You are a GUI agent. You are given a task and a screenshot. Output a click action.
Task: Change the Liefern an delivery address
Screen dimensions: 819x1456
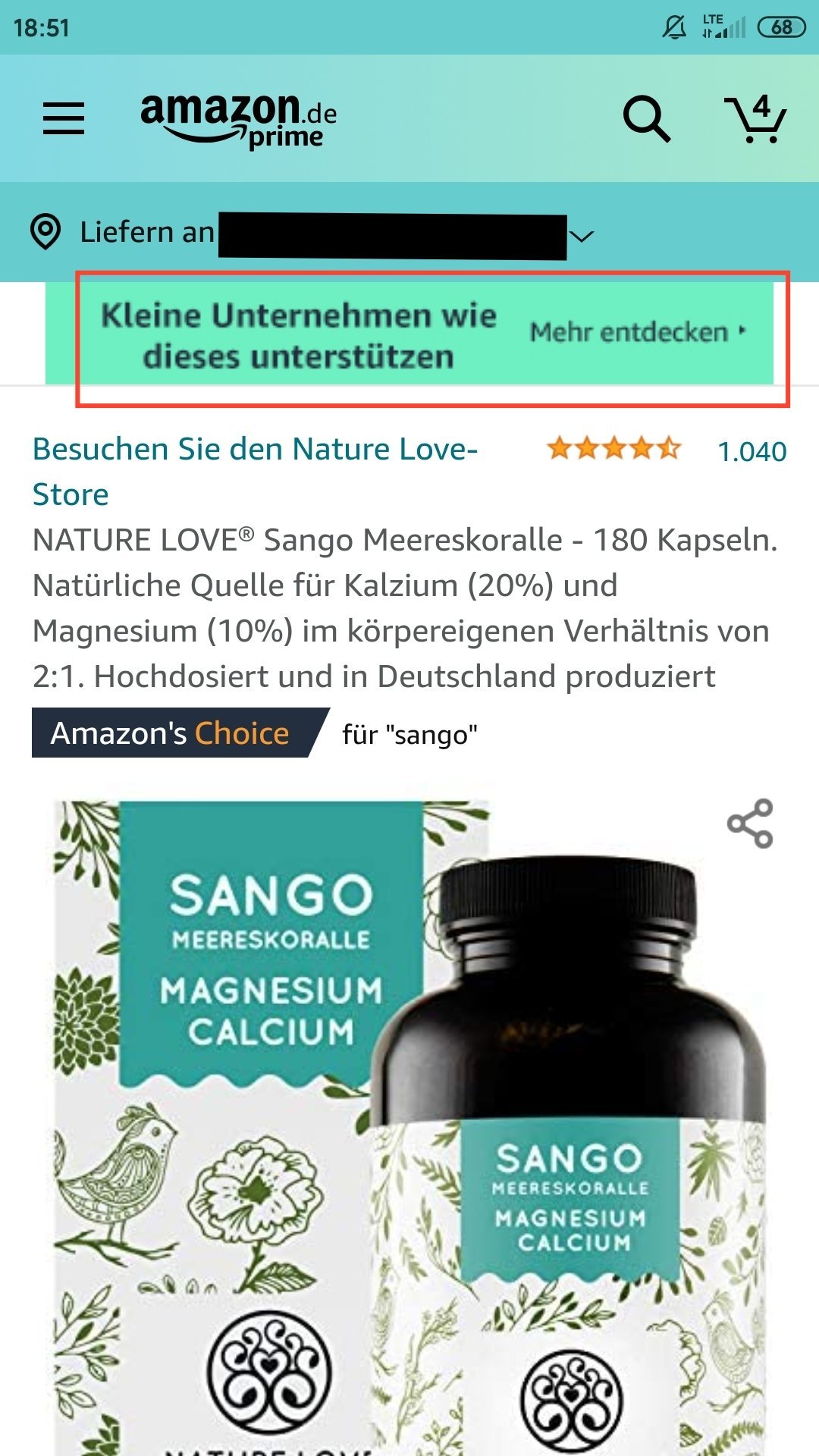311,233
